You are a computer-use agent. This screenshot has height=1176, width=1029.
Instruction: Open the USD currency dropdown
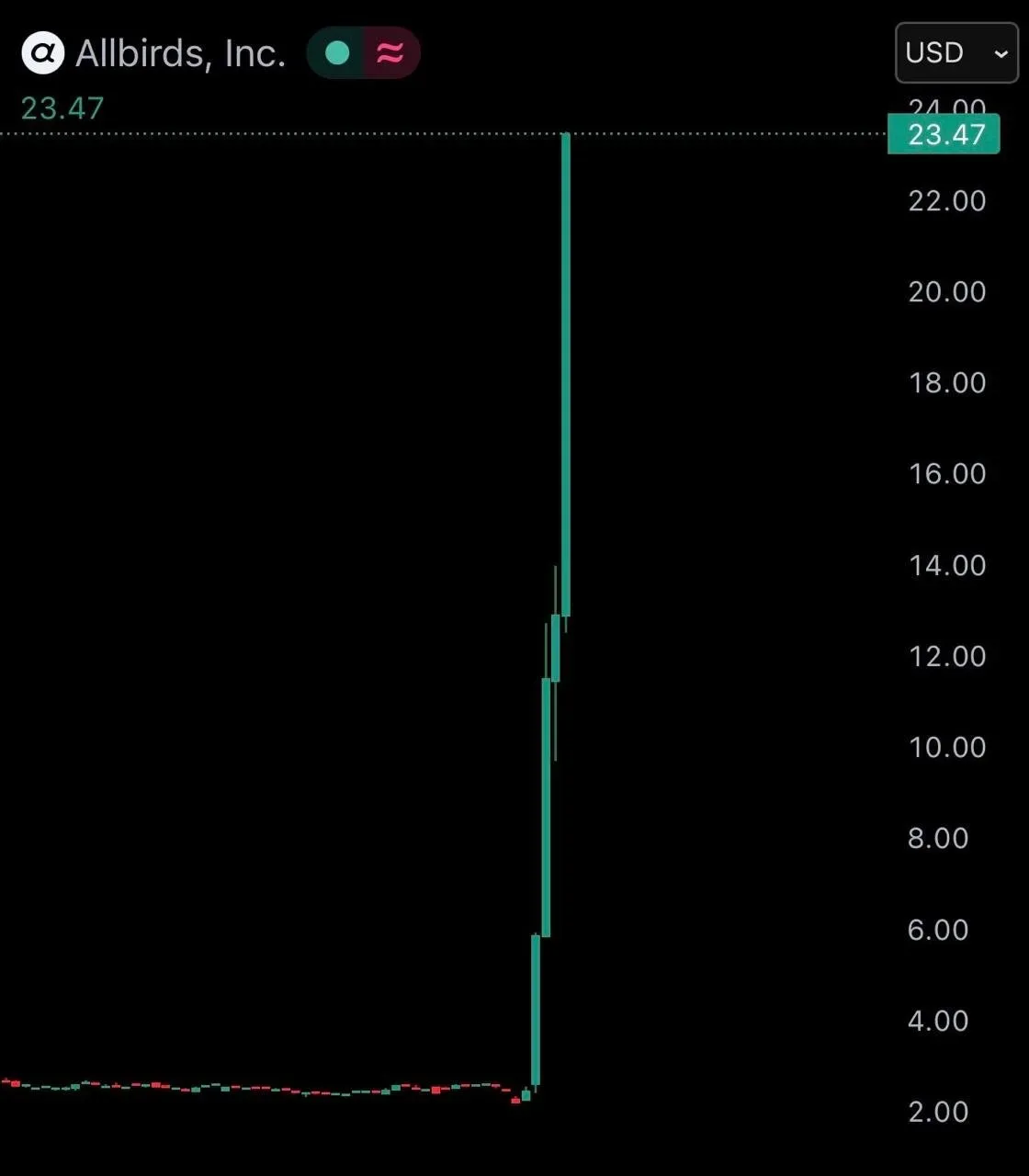pos(956,52)
